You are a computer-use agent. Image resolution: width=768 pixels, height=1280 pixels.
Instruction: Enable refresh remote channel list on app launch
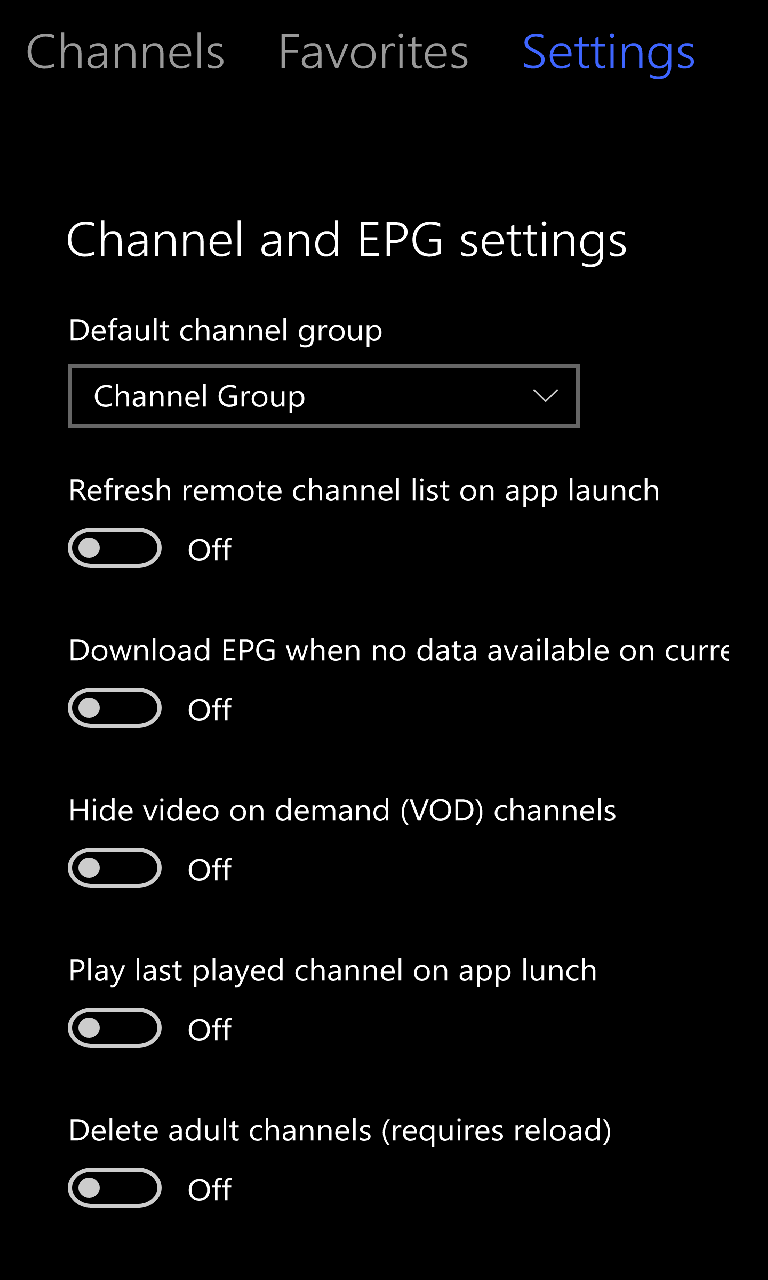point(114,548)
